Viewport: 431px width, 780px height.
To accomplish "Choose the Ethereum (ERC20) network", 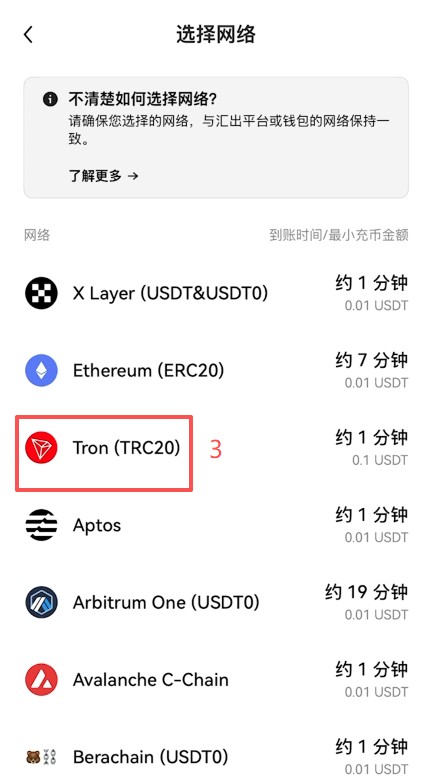I will 216,371.
